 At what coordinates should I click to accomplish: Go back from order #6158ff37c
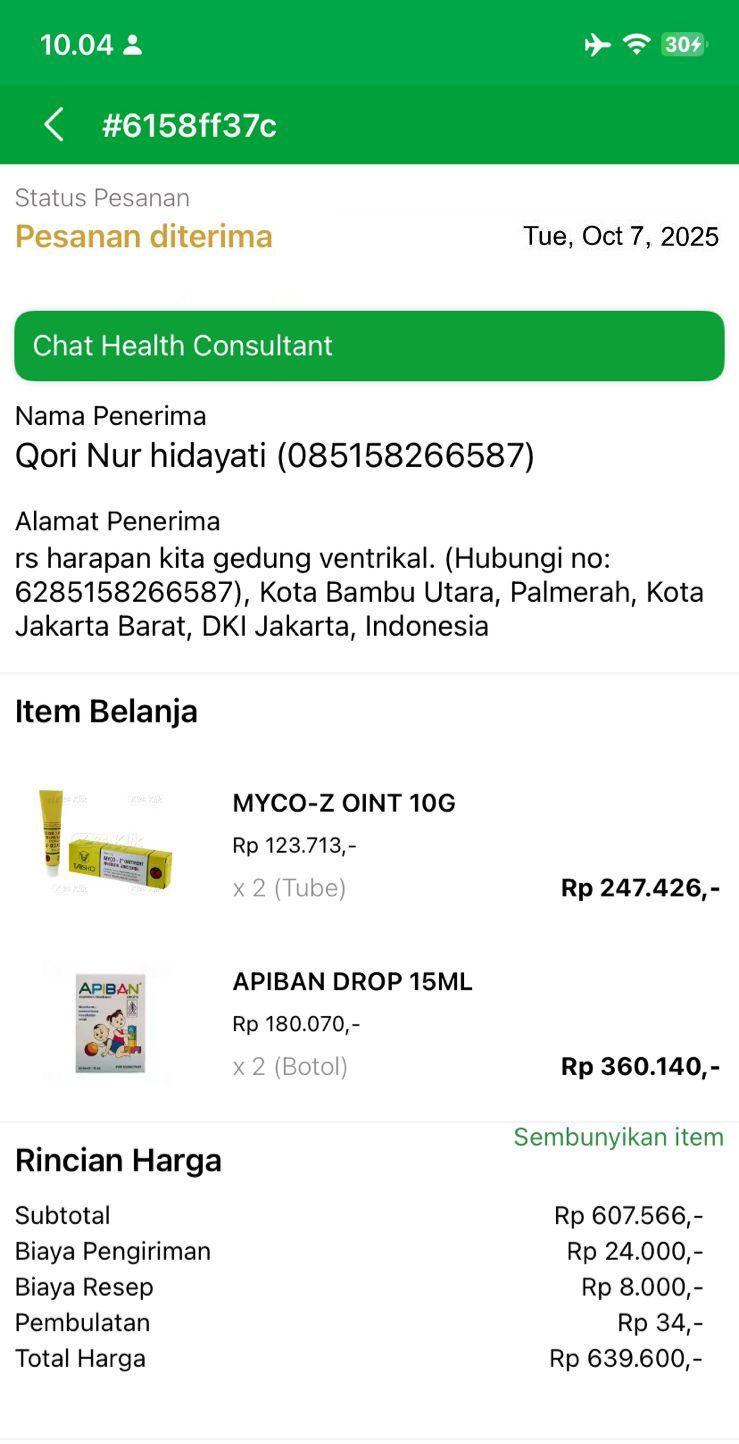click(x=54, y=125)
